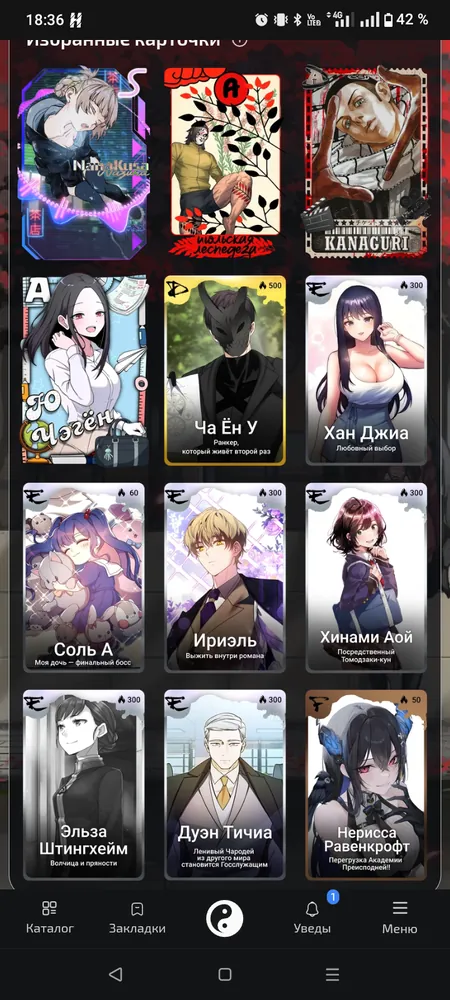
Task: Open the Уведы notifications tab
Action: 312,918
